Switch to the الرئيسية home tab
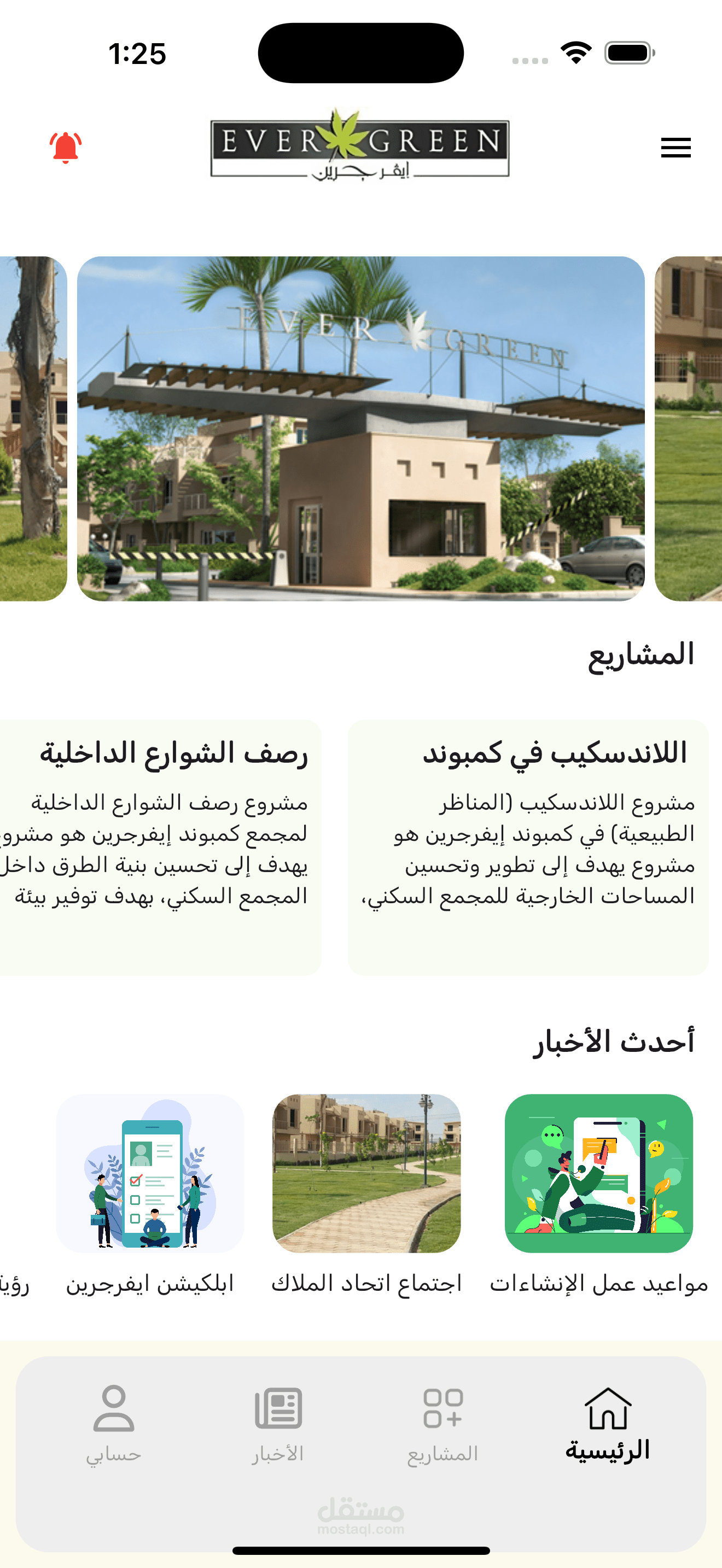Viewport: 722px width, 1568px height. coord(608,1423)
